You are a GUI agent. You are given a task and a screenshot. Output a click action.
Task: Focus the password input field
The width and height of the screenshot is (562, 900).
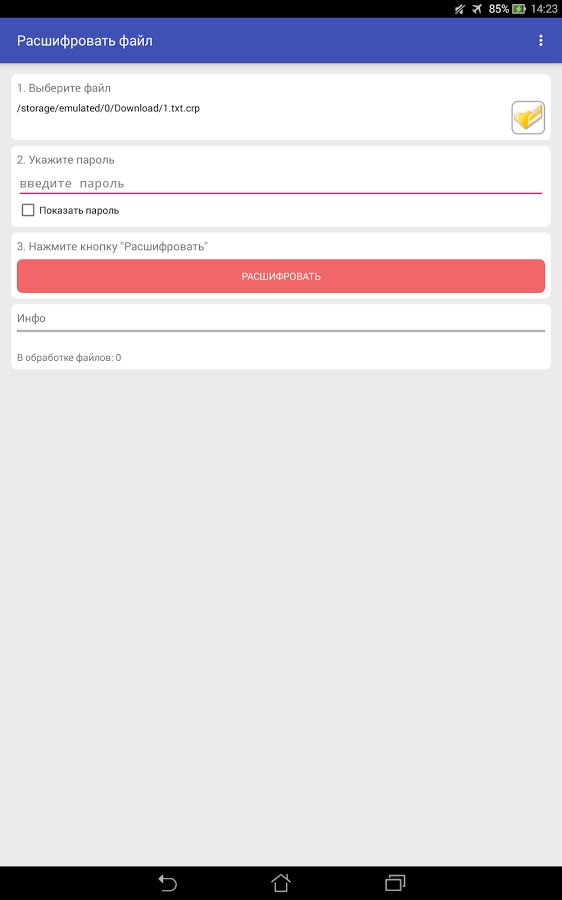(x=281, y=184)
